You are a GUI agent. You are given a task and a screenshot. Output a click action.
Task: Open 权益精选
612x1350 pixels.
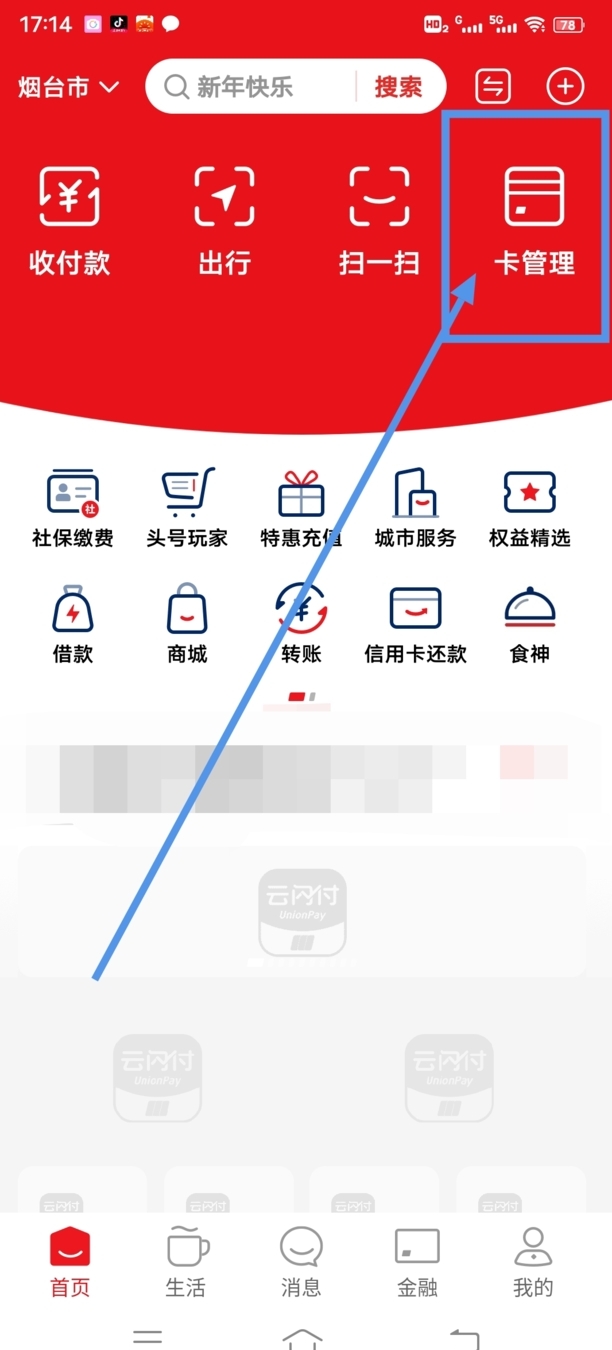[x=529, y=508]
